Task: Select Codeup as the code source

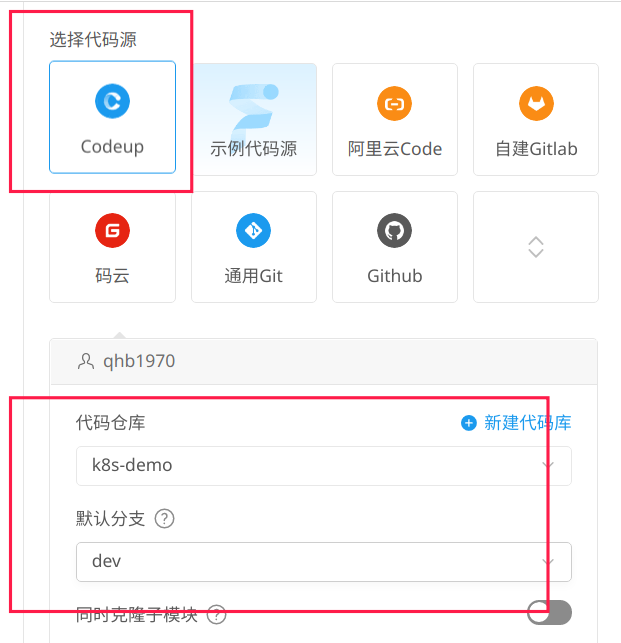Action: 112,117
